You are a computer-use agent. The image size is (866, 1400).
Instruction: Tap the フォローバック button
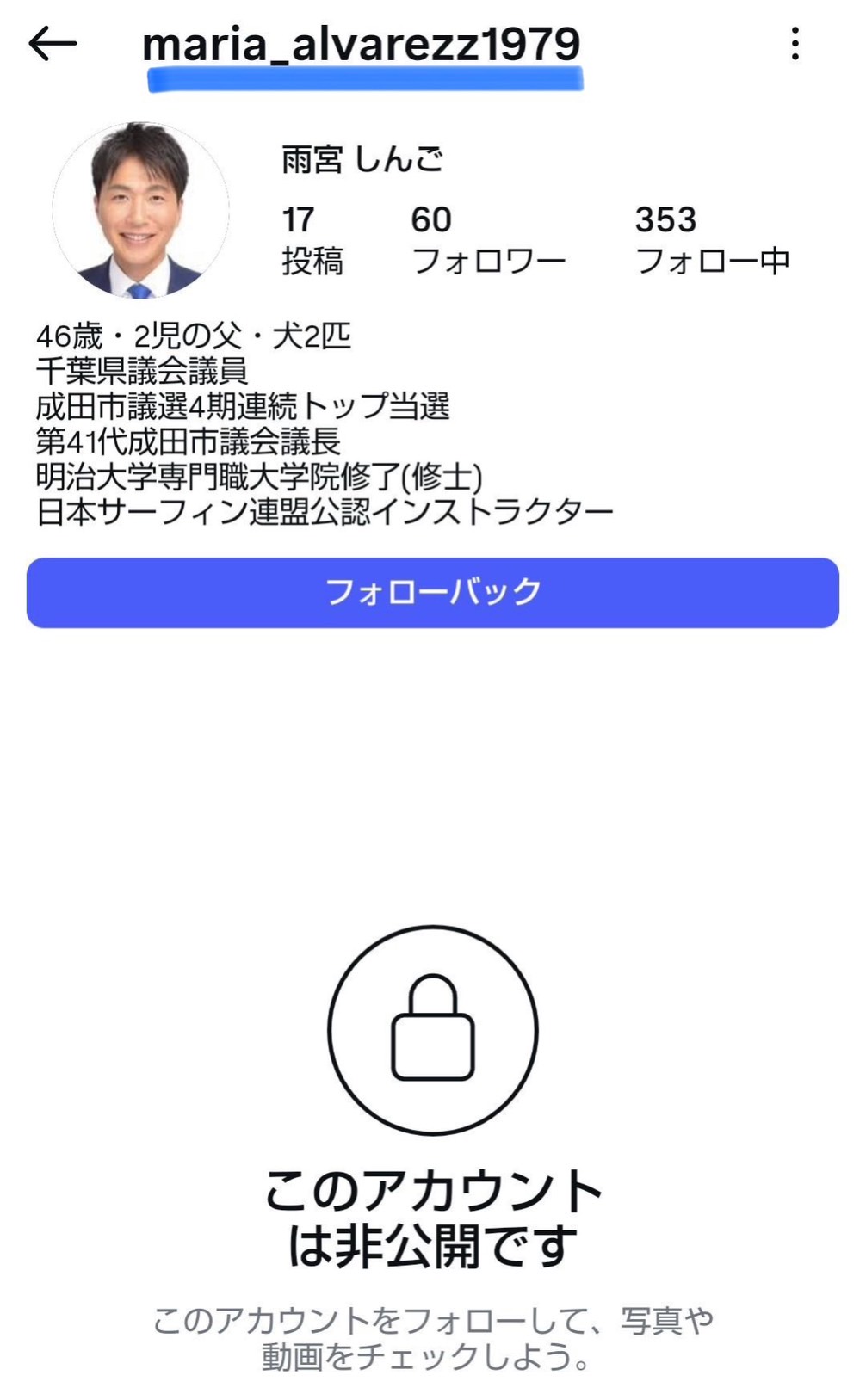433,593
